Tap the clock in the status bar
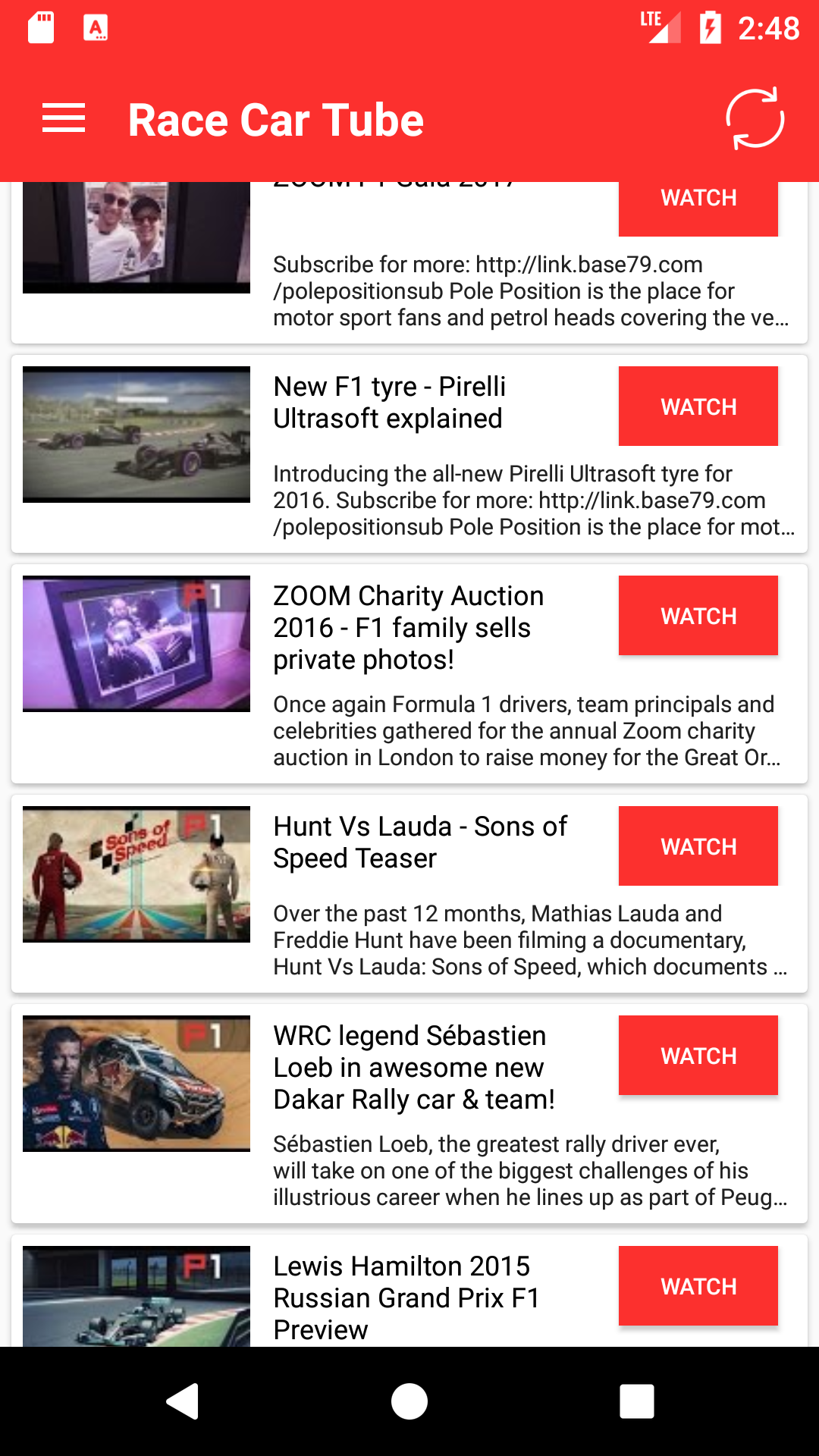This screenshot has height=1456, width=819. 771,28
